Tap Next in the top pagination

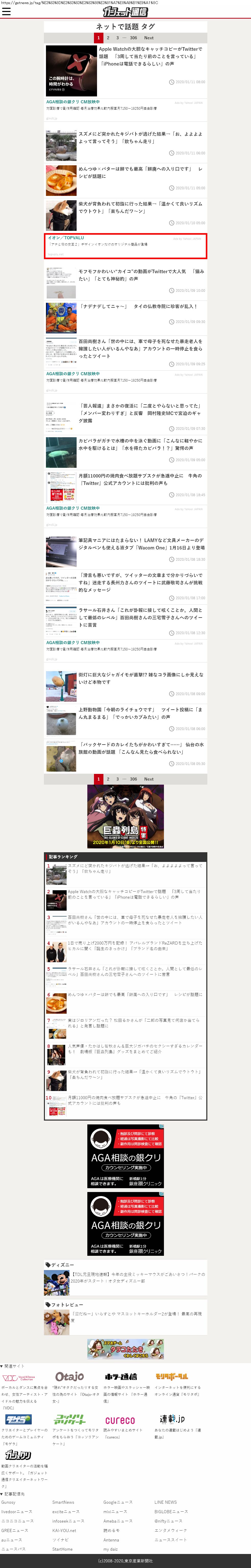tap(149, 38)
